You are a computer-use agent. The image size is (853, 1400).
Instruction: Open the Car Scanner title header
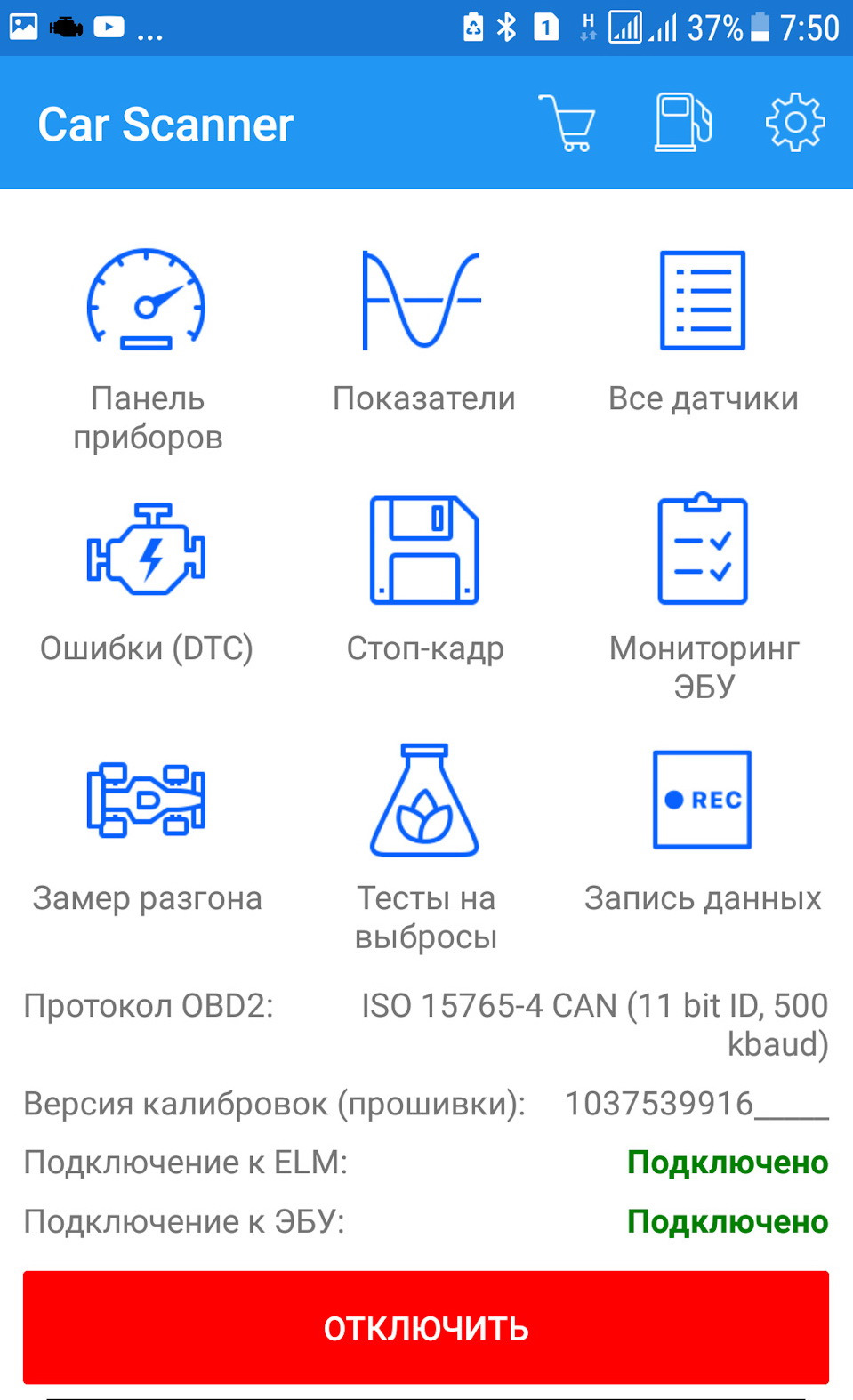(x=165, y=124)
